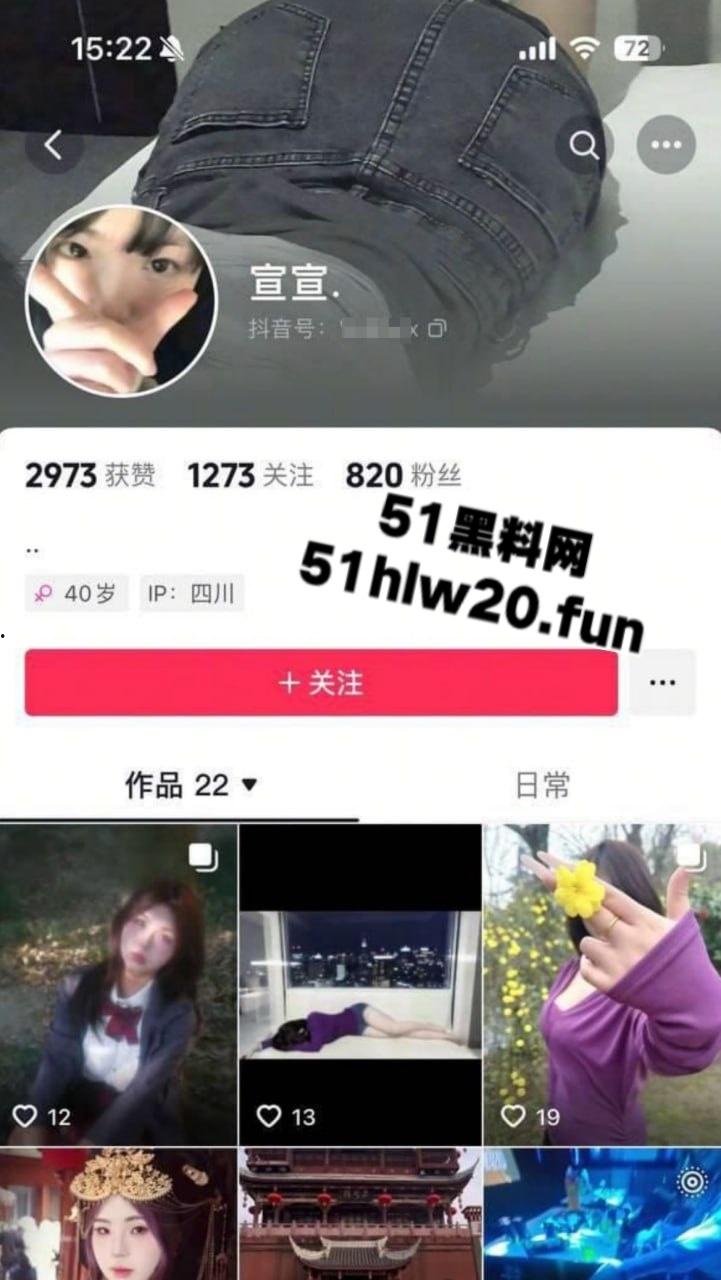
Task: Go back using the top-left arrow
Action: tap(53, 145)
